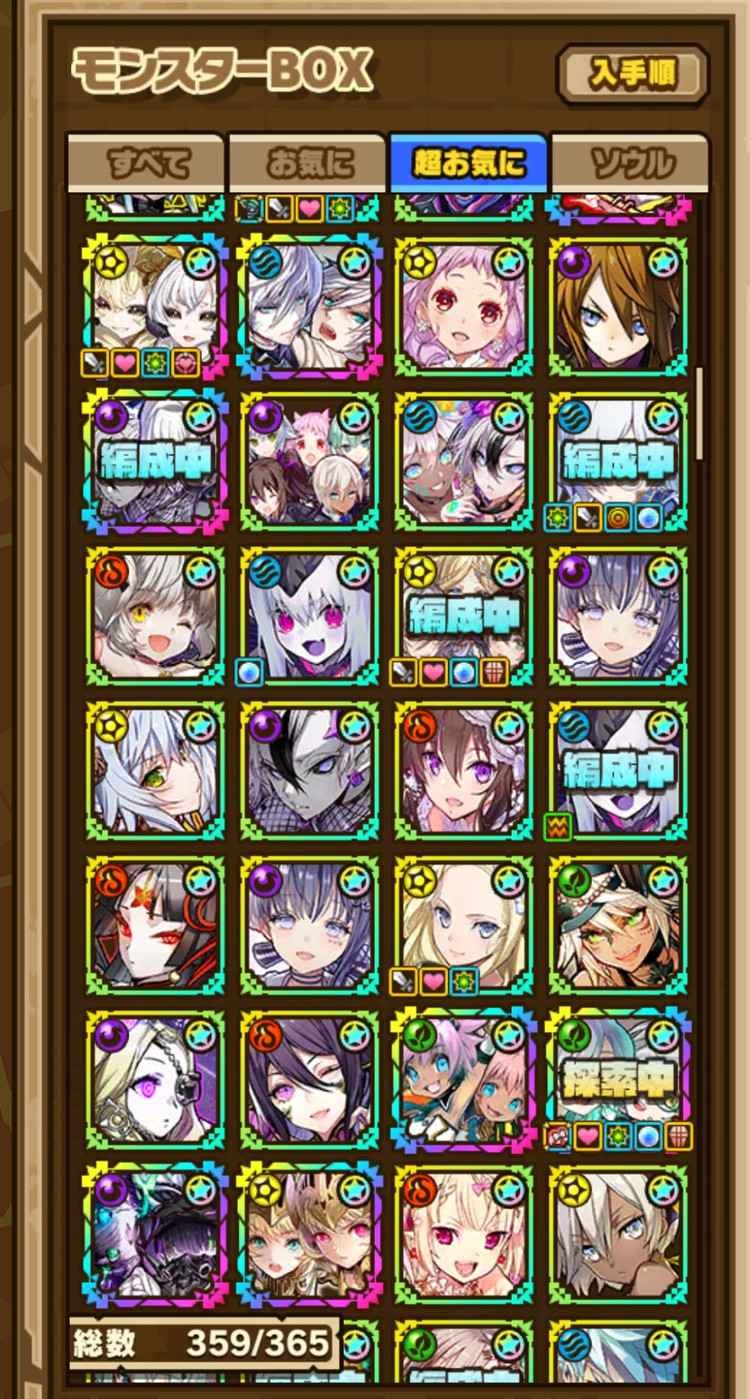This screenshot has width=750, height=1399.
Task: Switch to the お気に tab
Action: [308, 162]
